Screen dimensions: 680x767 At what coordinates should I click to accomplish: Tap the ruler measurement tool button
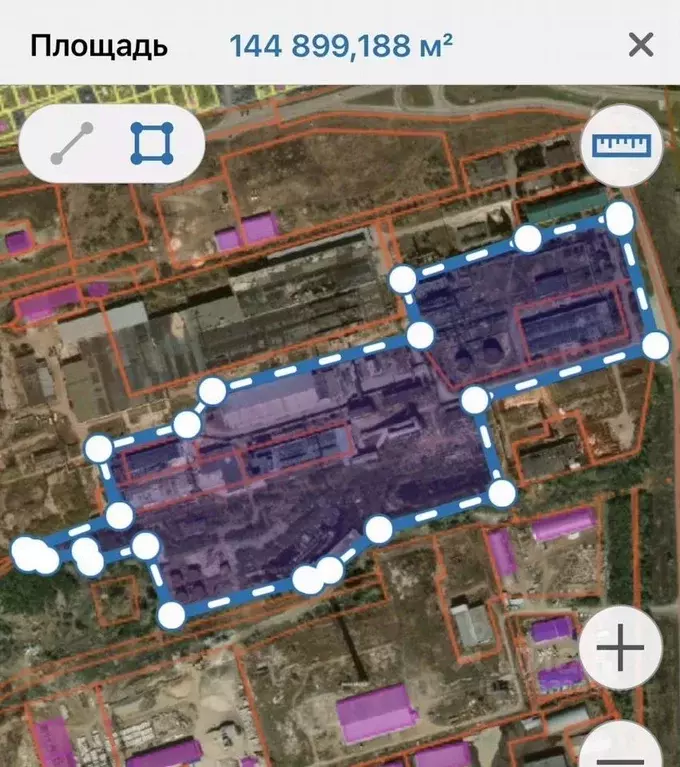622,146
